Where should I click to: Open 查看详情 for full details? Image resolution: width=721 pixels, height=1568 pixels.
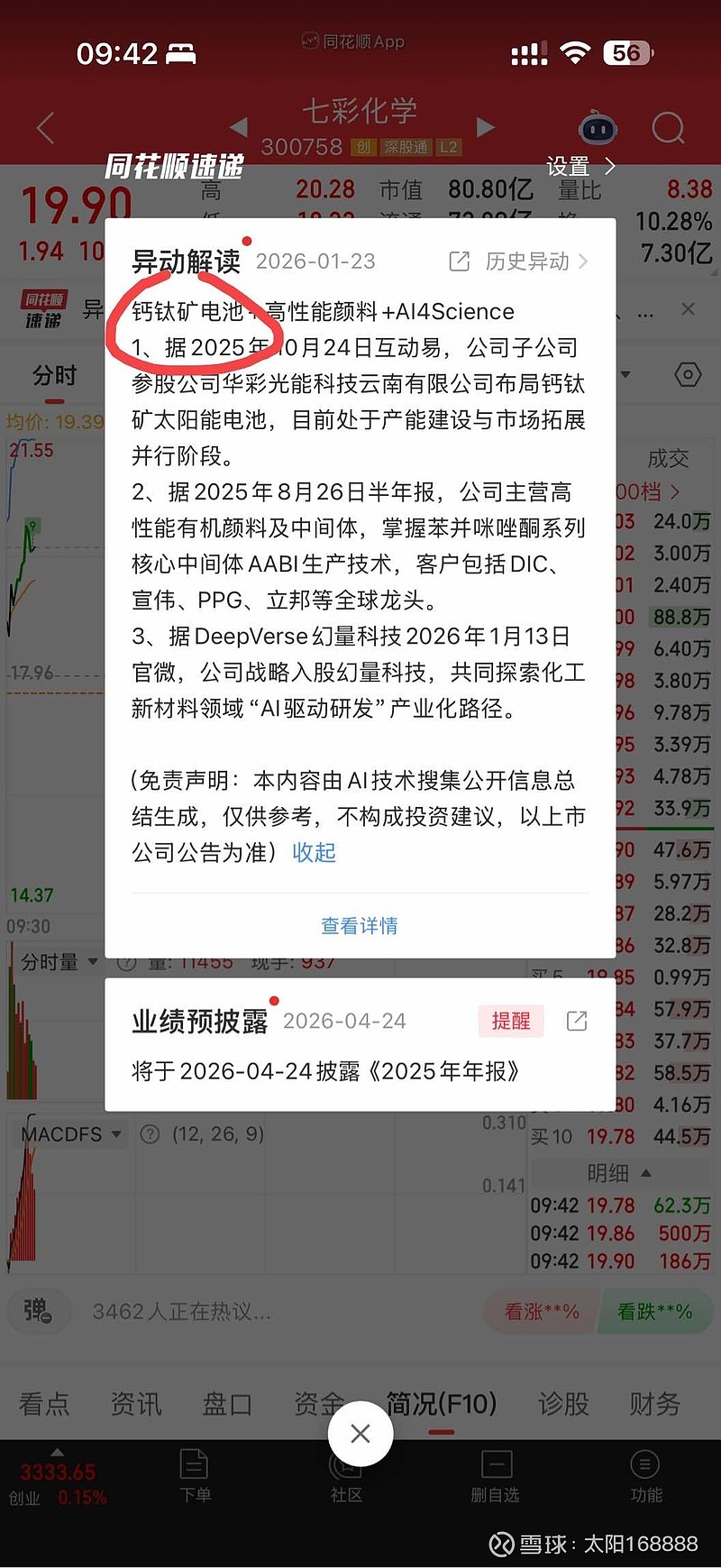(x=360, y=926)
